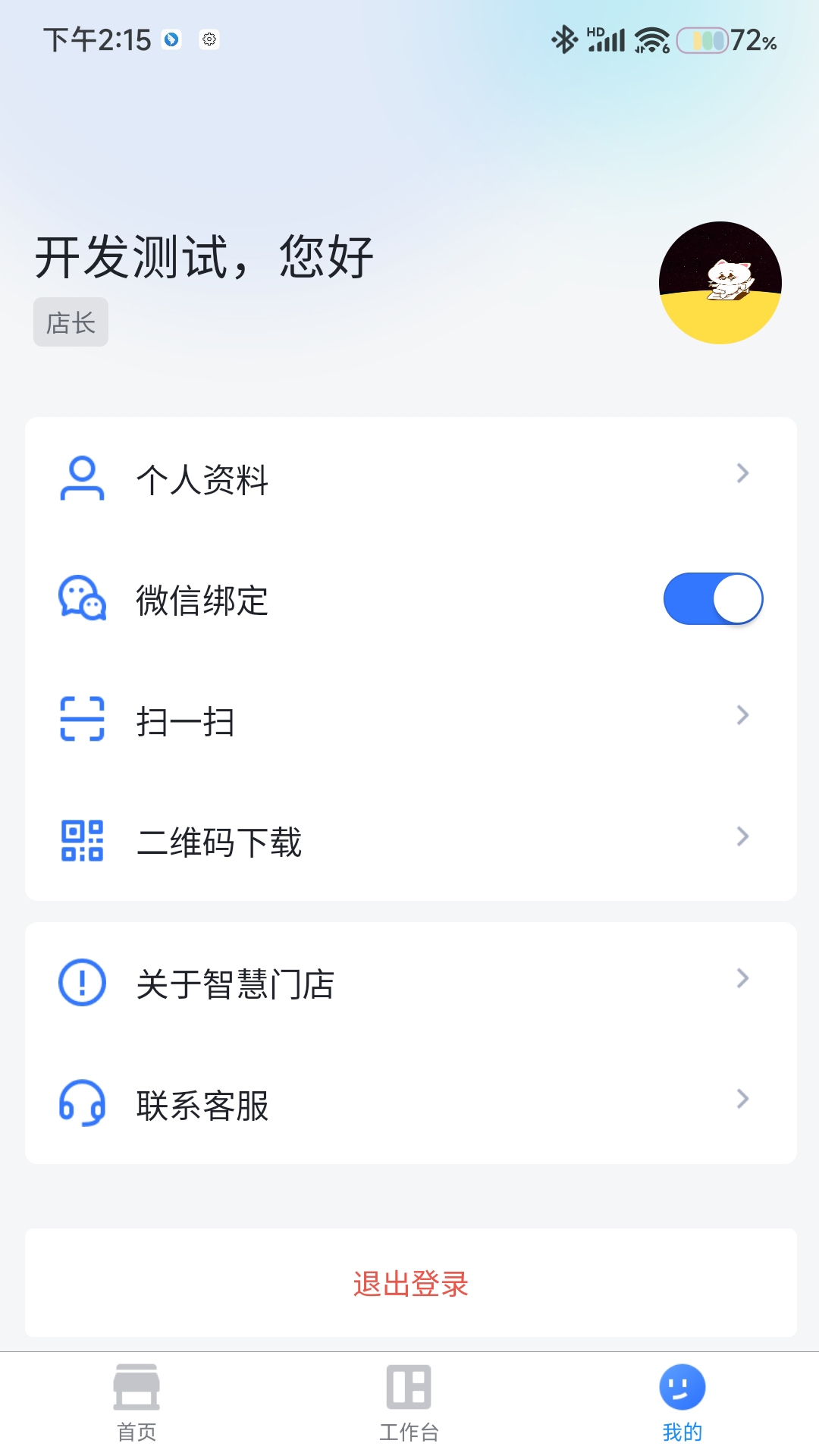Expand the 联系客服 chevron
Image resolution: width=819 pixels, height=1456 pixels.
[x=742, y=1099]
